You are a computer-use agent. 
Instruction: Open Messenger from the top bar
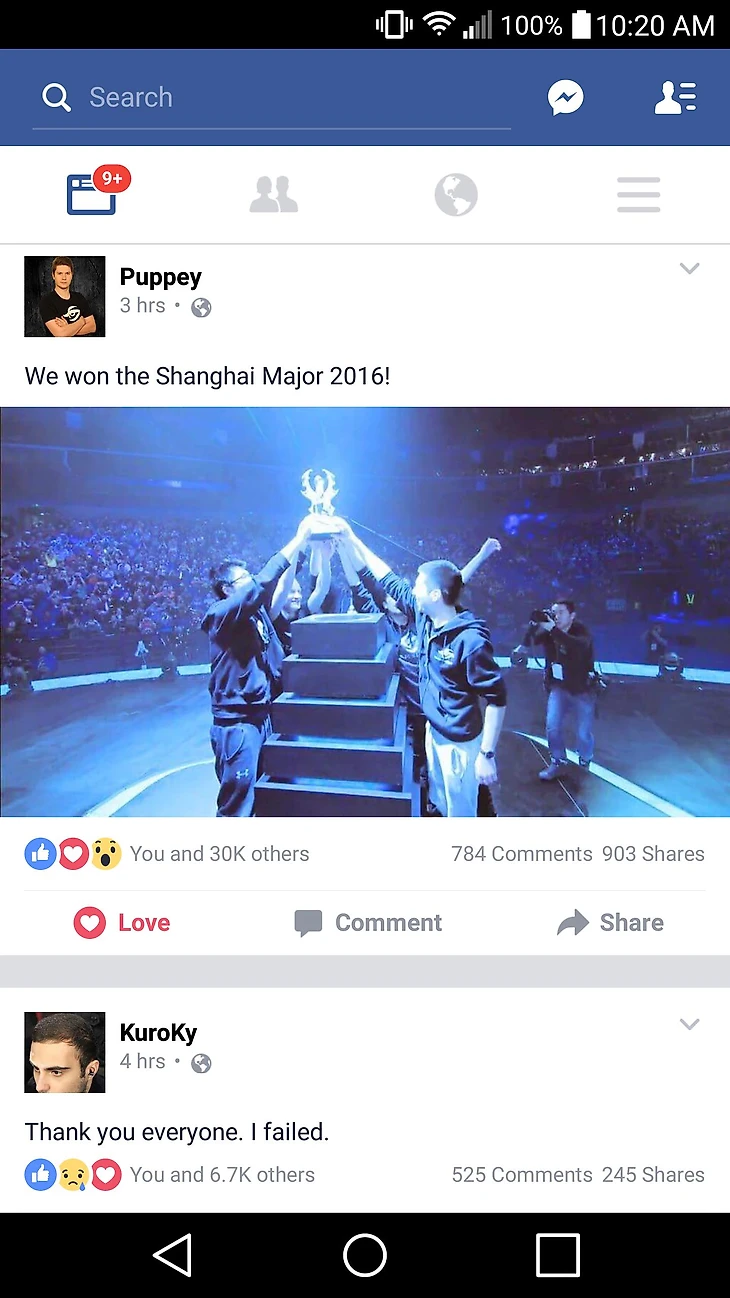(x=566, y=98)
